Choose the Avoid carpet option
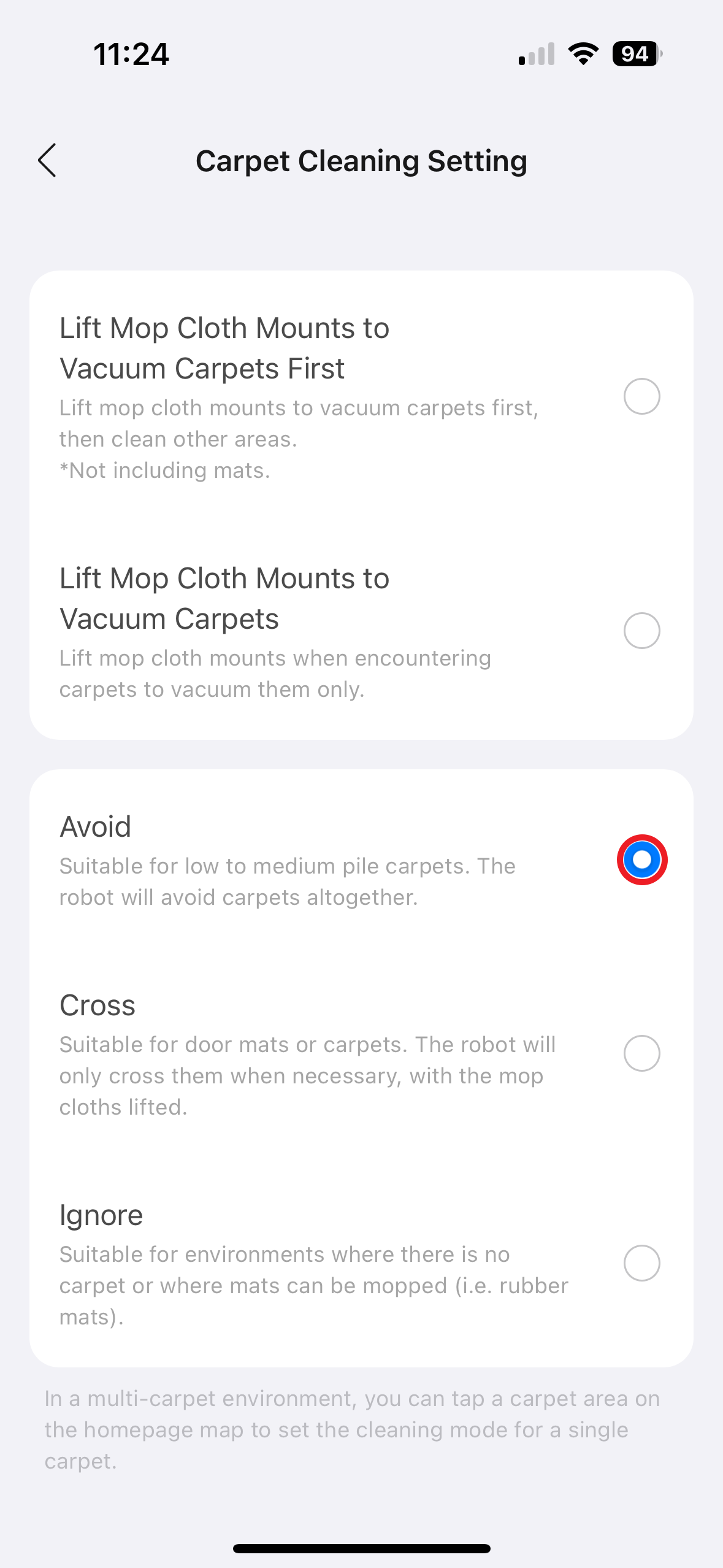 (641, 859)
